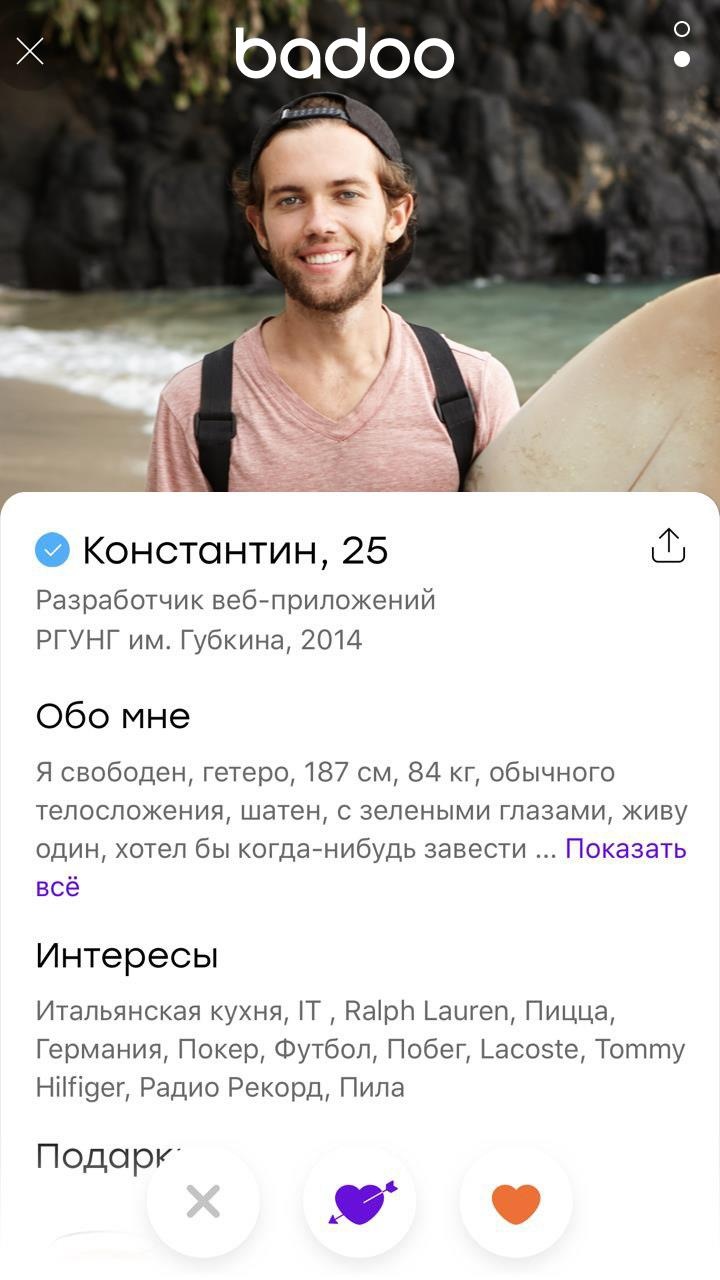Viewport: 720px width, 1280px height.
Task: Send a crush with the purple heart
Action: pyautogui.click(x=360, y=1202)
